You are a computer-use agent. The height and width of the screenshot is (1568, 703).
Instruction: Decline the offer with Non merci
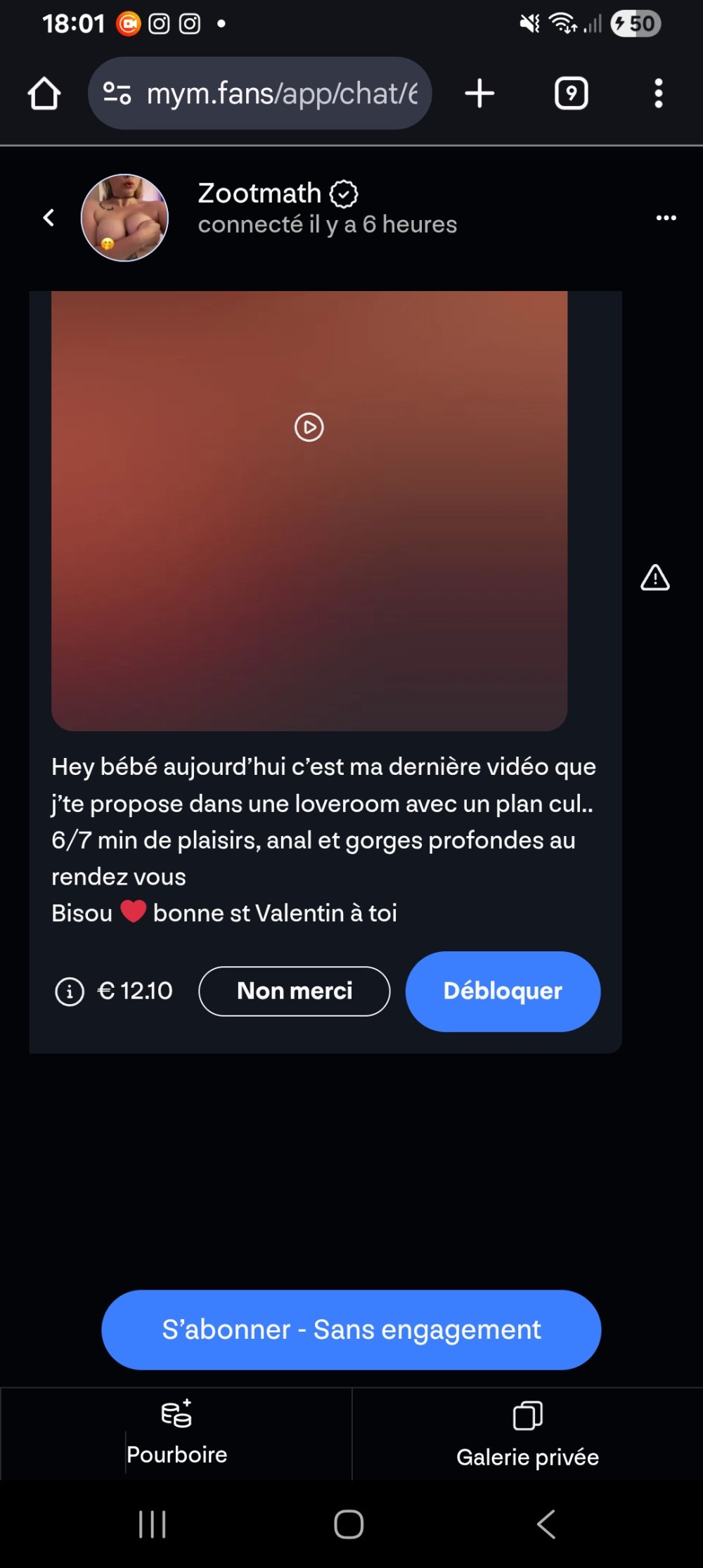(294, 991)
